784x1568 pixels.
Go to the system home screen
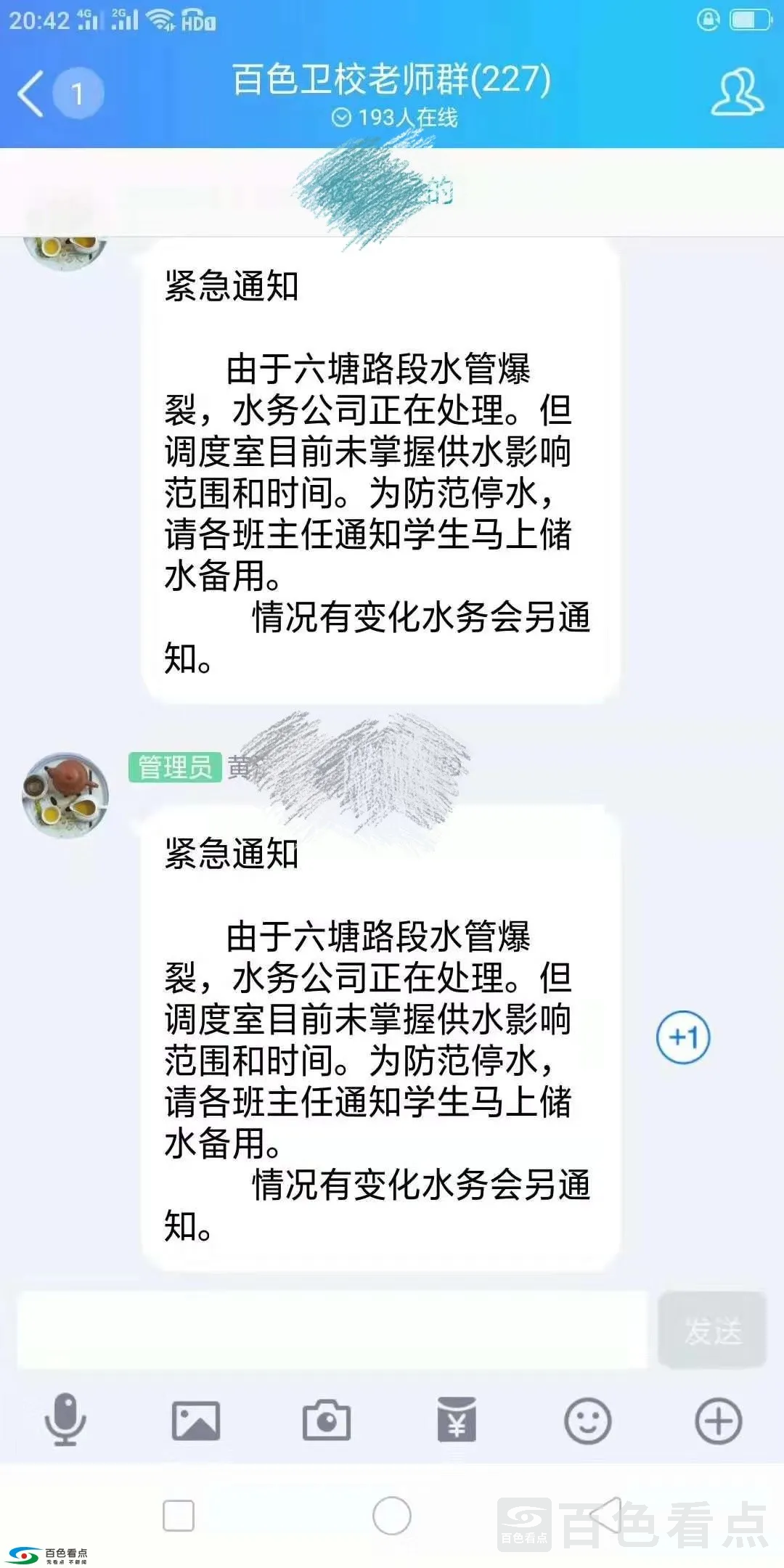pos(391,1516)
